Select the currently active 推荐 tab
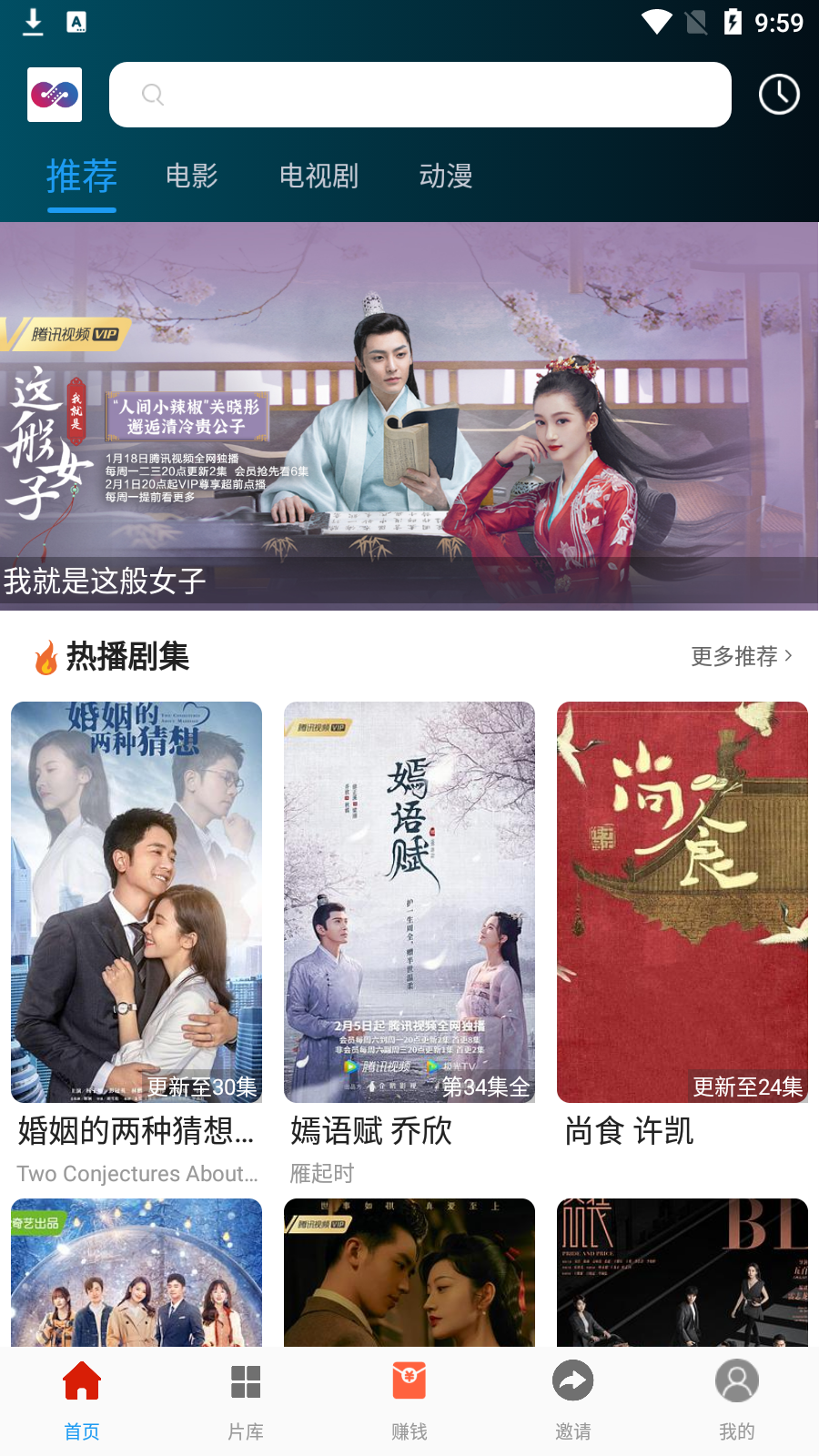Screen dimensions: 819x1456 point(81,177)
